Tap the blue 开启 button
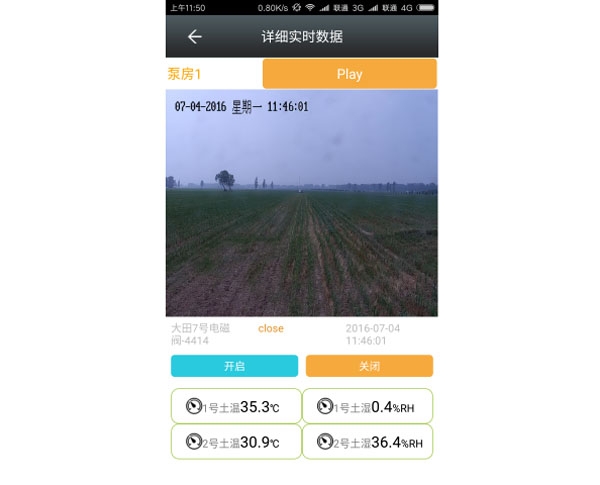600x485 pixels. [x=234, y=366]
